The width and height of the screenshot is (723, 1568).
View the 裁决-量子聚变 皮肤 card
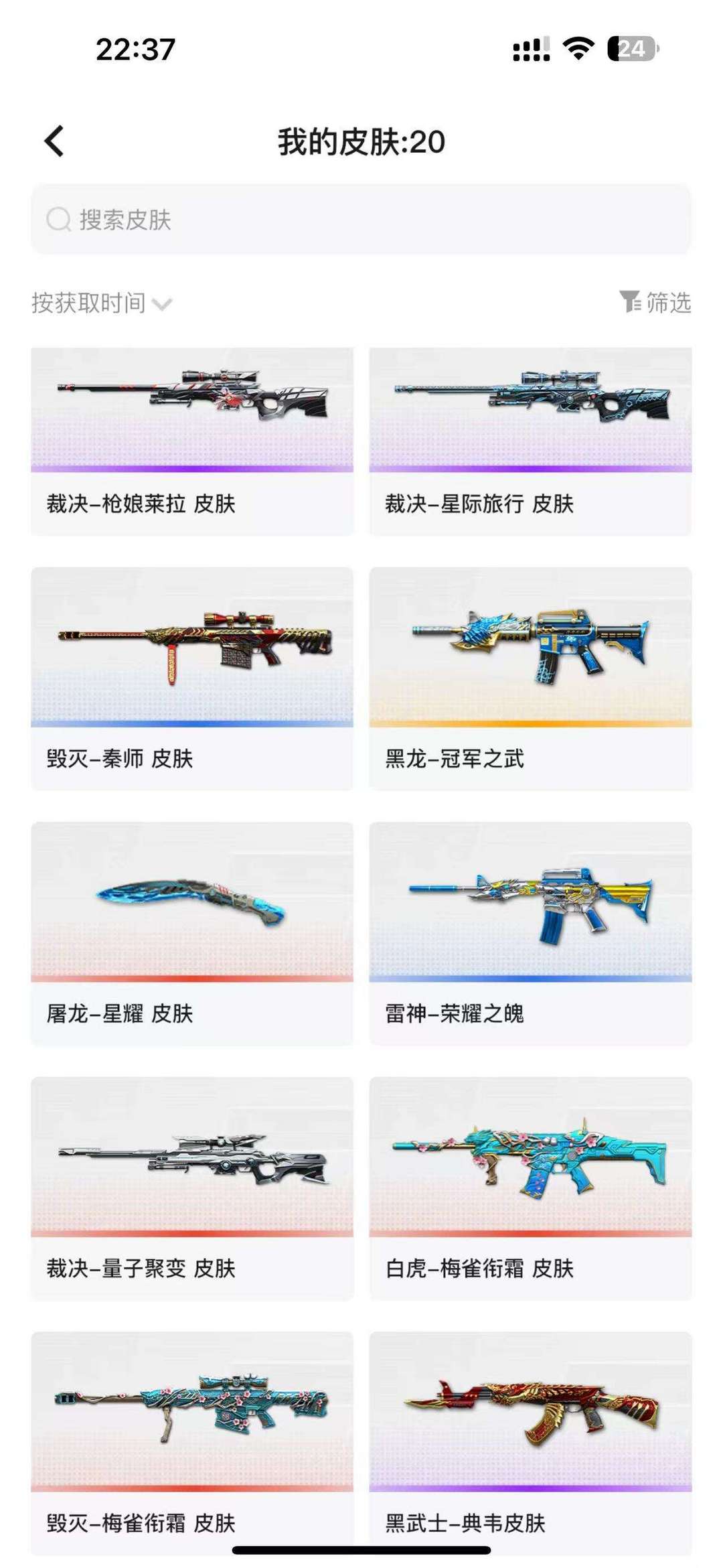click(x=192, y=1189)
